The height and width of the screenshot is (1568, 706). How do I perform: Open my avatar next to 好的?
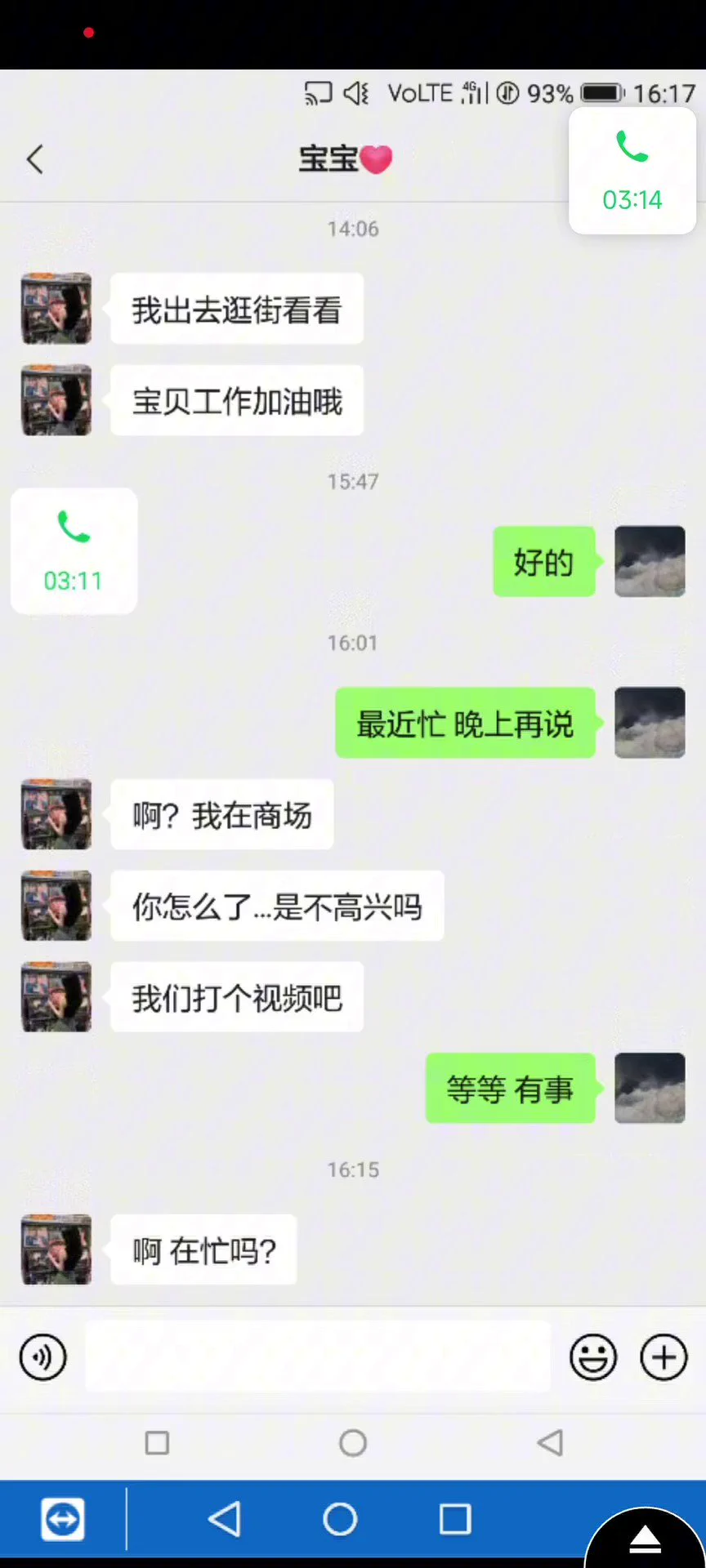(650, 561)
